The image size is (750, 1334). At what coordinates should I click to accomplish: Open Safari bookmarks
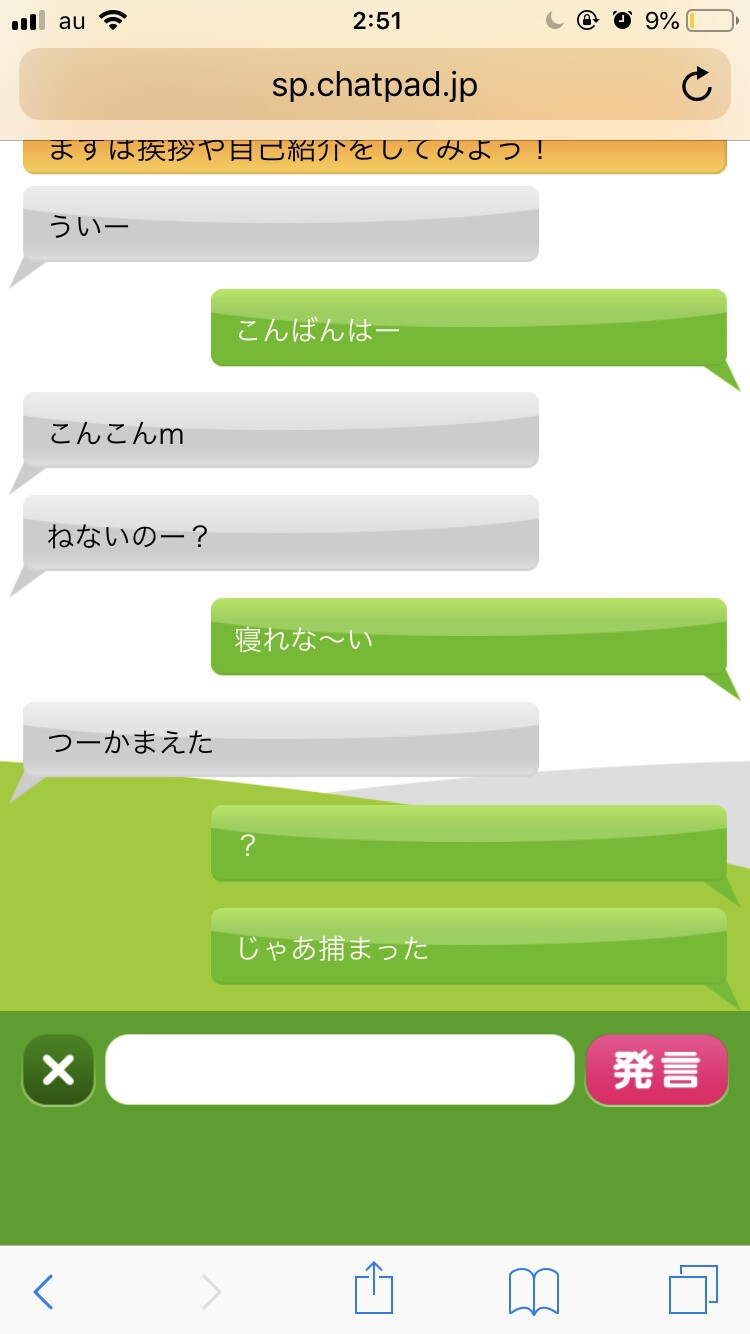[x=534, y=1292]
